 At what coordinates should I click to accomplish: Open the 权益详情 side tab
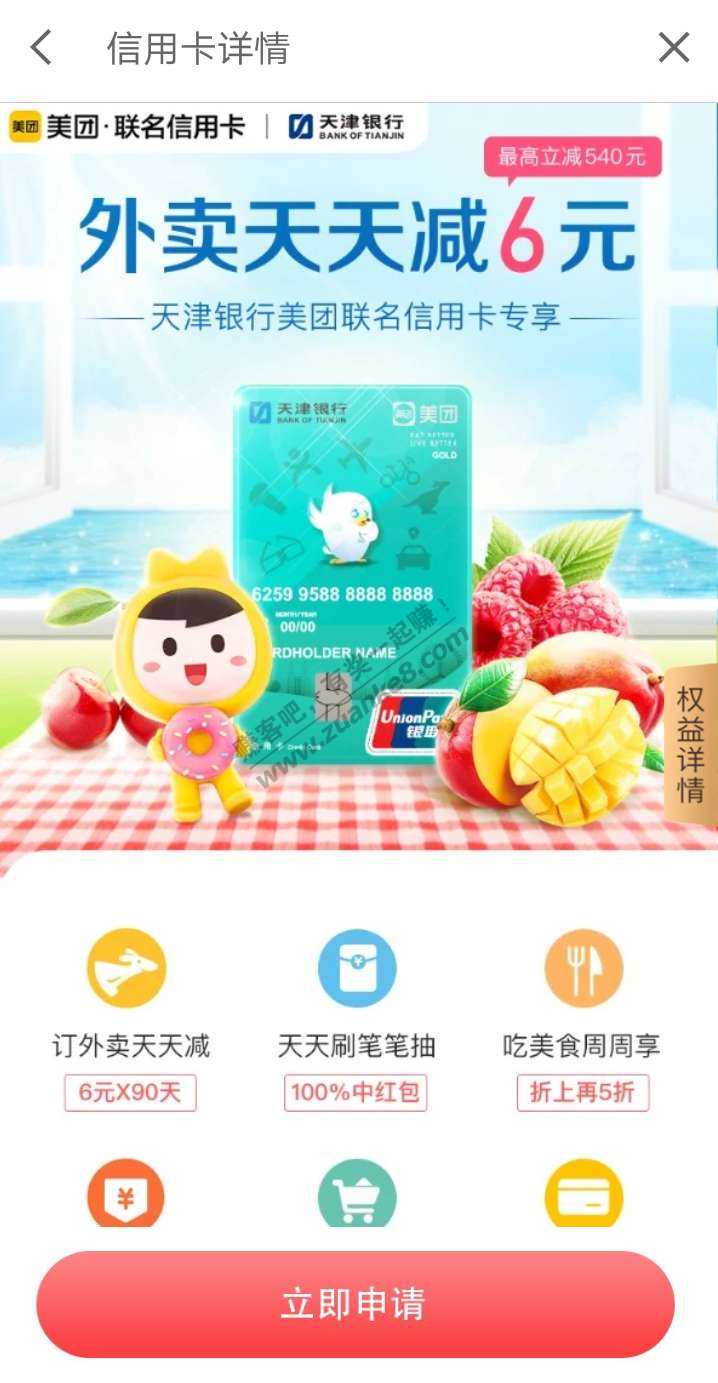(x=691, y=745)
